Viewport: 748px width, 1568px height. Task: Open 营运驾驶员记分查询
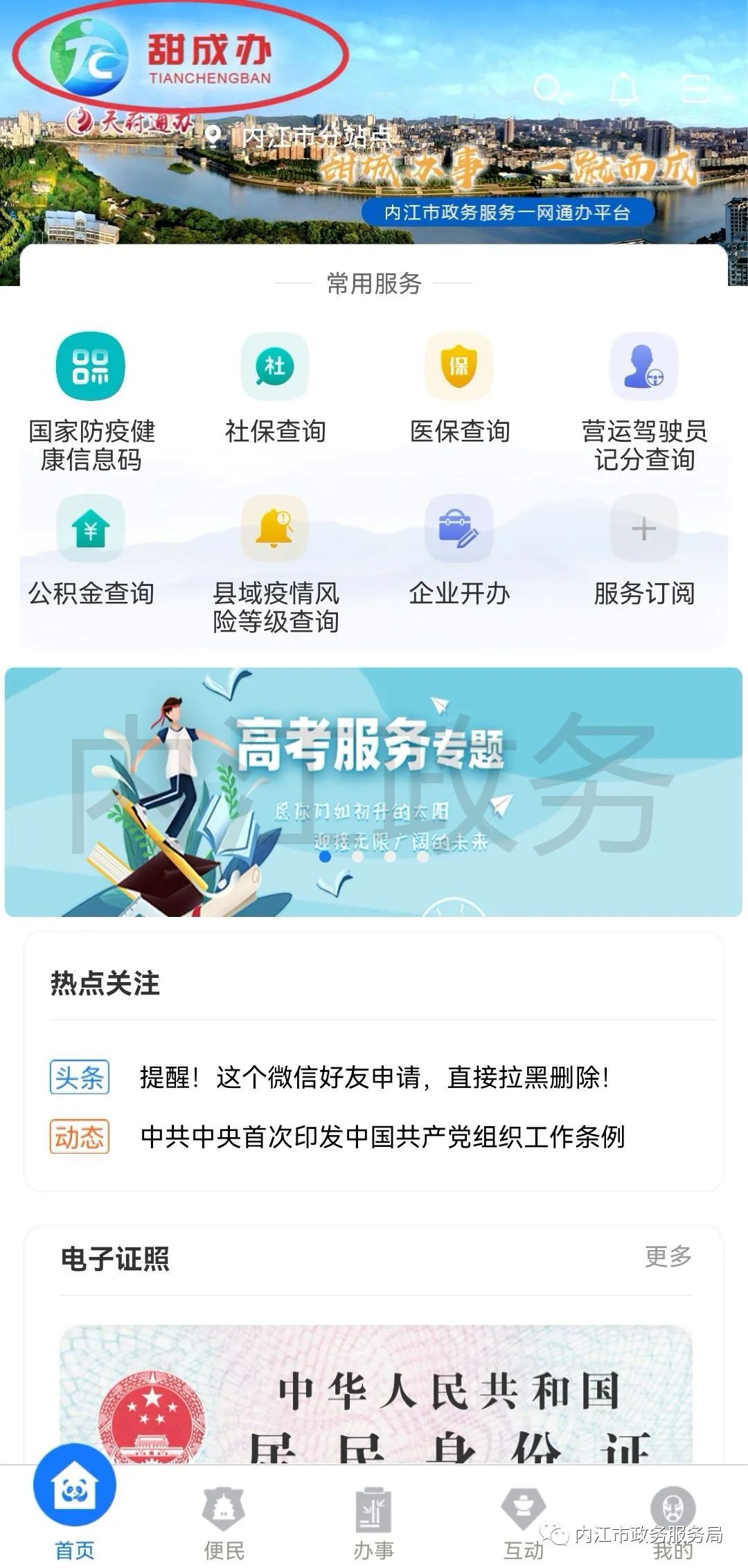644,402
